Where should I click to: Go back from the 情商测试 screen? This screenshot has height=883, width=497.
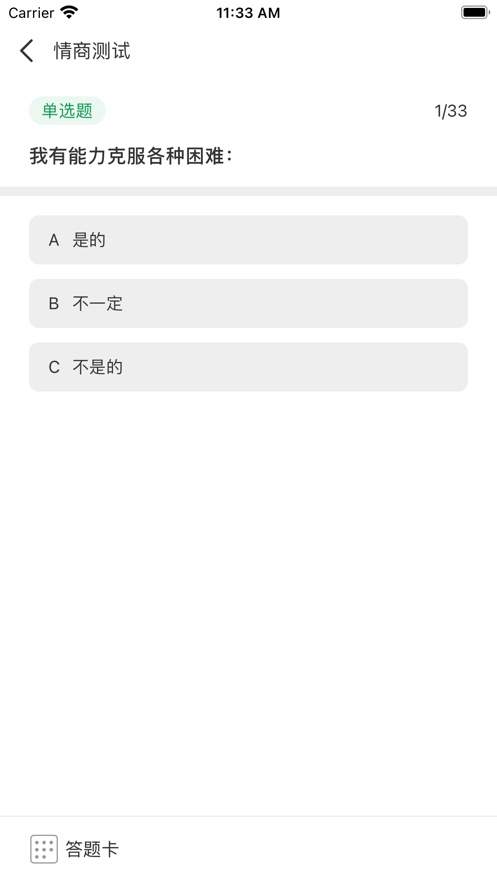coord(26,51)
